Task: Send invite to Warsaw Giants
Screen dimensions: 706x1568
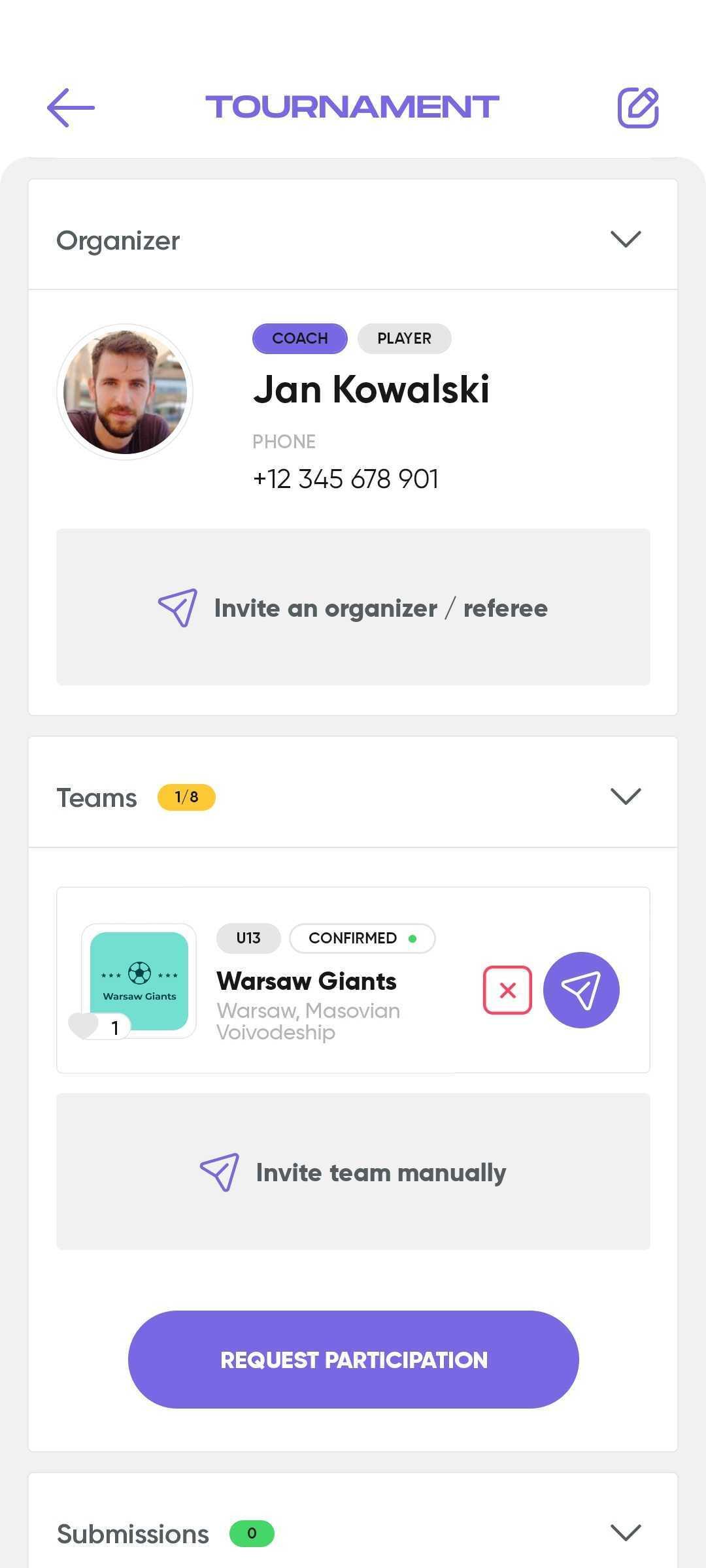Action: (x=581, y=990)
